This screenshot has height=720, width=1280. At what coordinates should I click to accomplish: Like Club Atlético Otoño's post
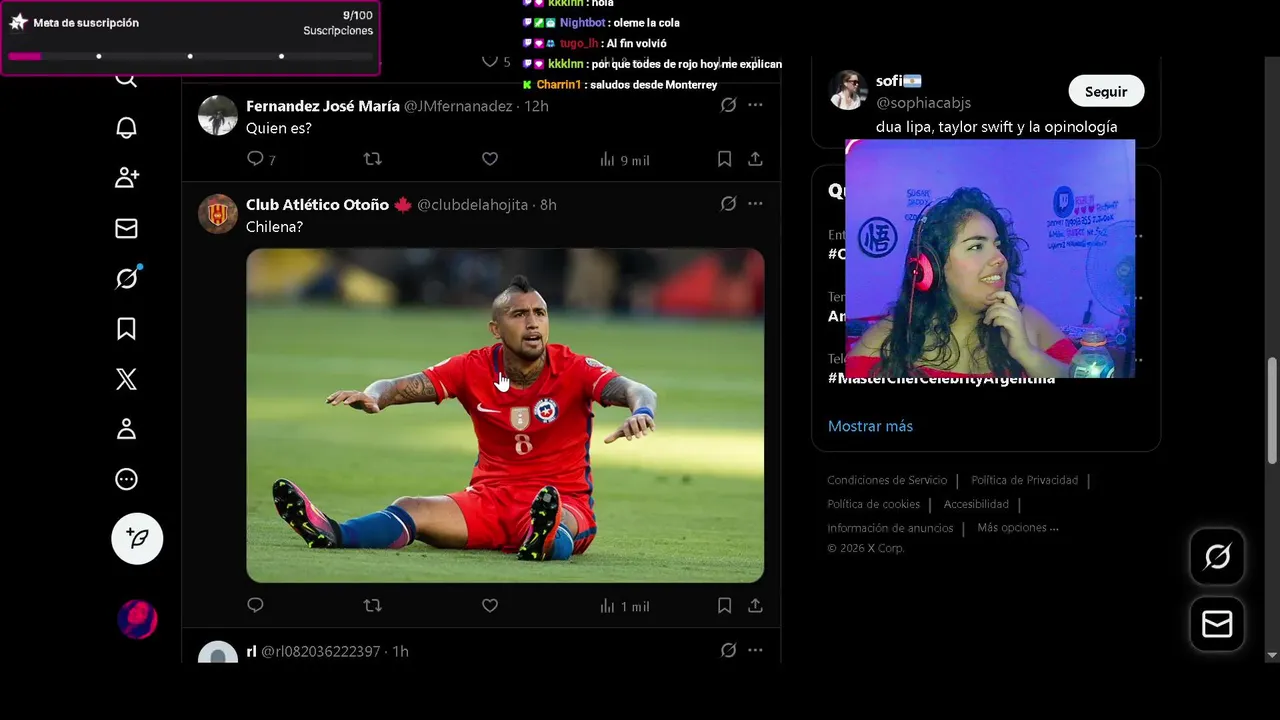tap(490, 606)
